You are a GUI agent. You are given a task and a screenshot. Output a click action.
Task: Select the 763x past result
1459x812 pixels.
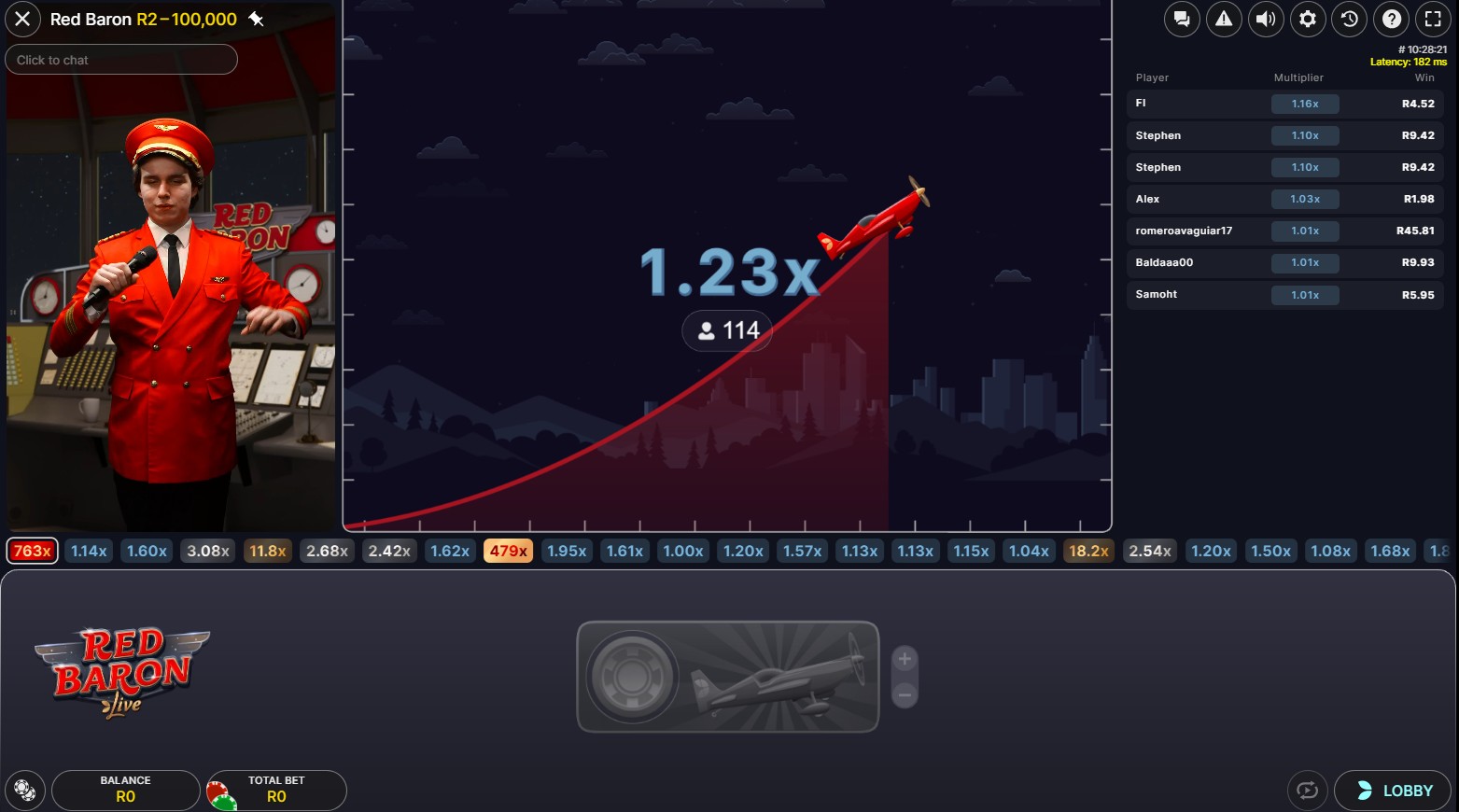(33, 551)
